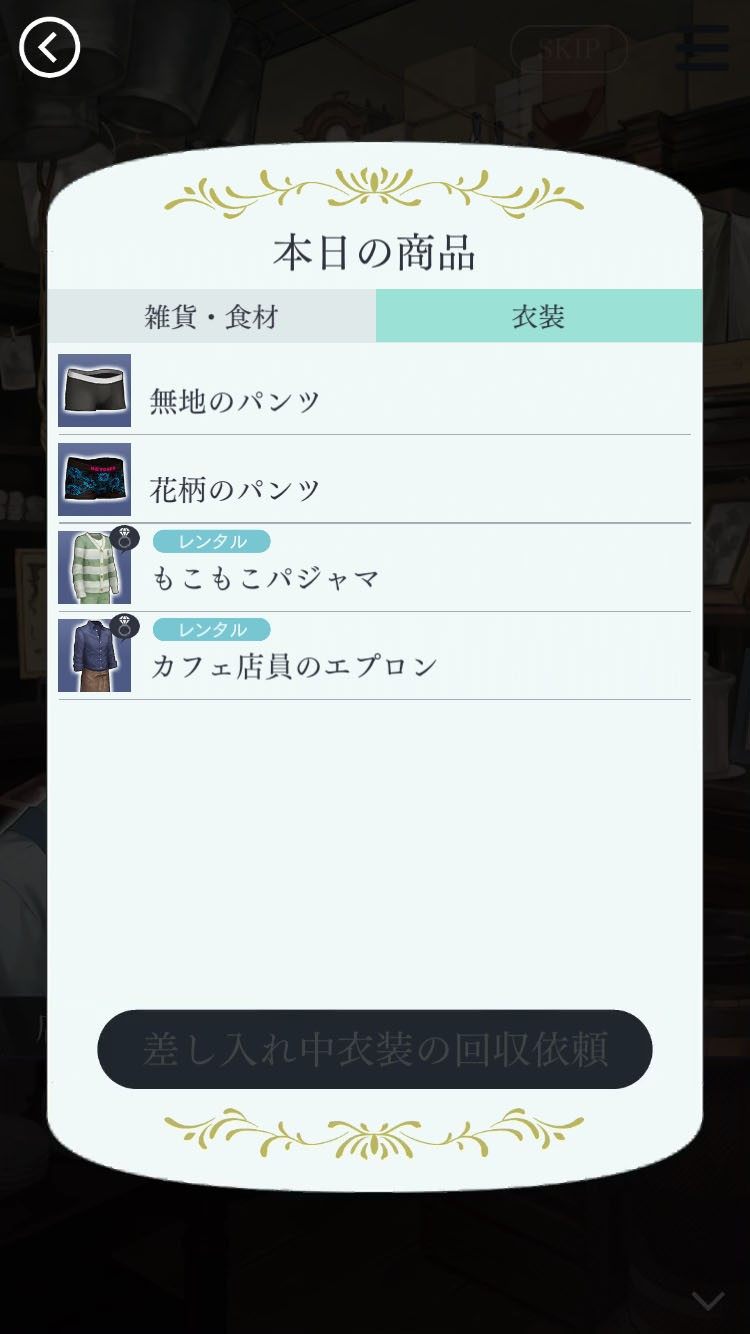Image resolution: width=750 pixels, height=1334 pixels.
Task: Open the 無地のパンツ item
Action: (374, 391)
